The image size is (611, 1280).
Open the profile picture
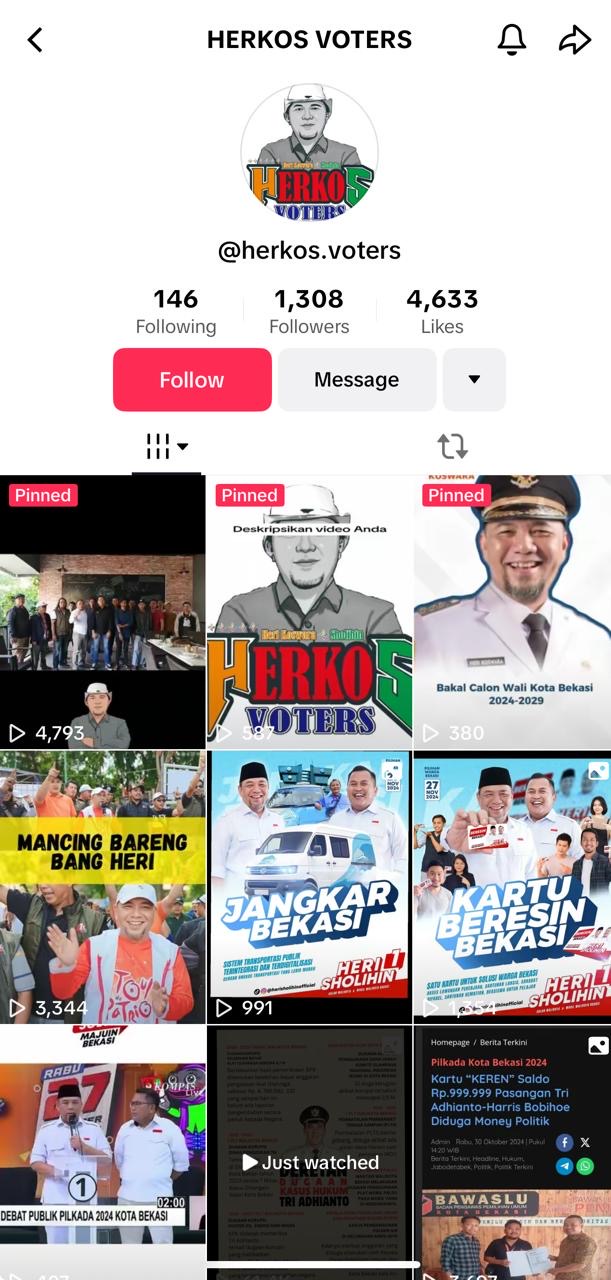coord(309,152)
